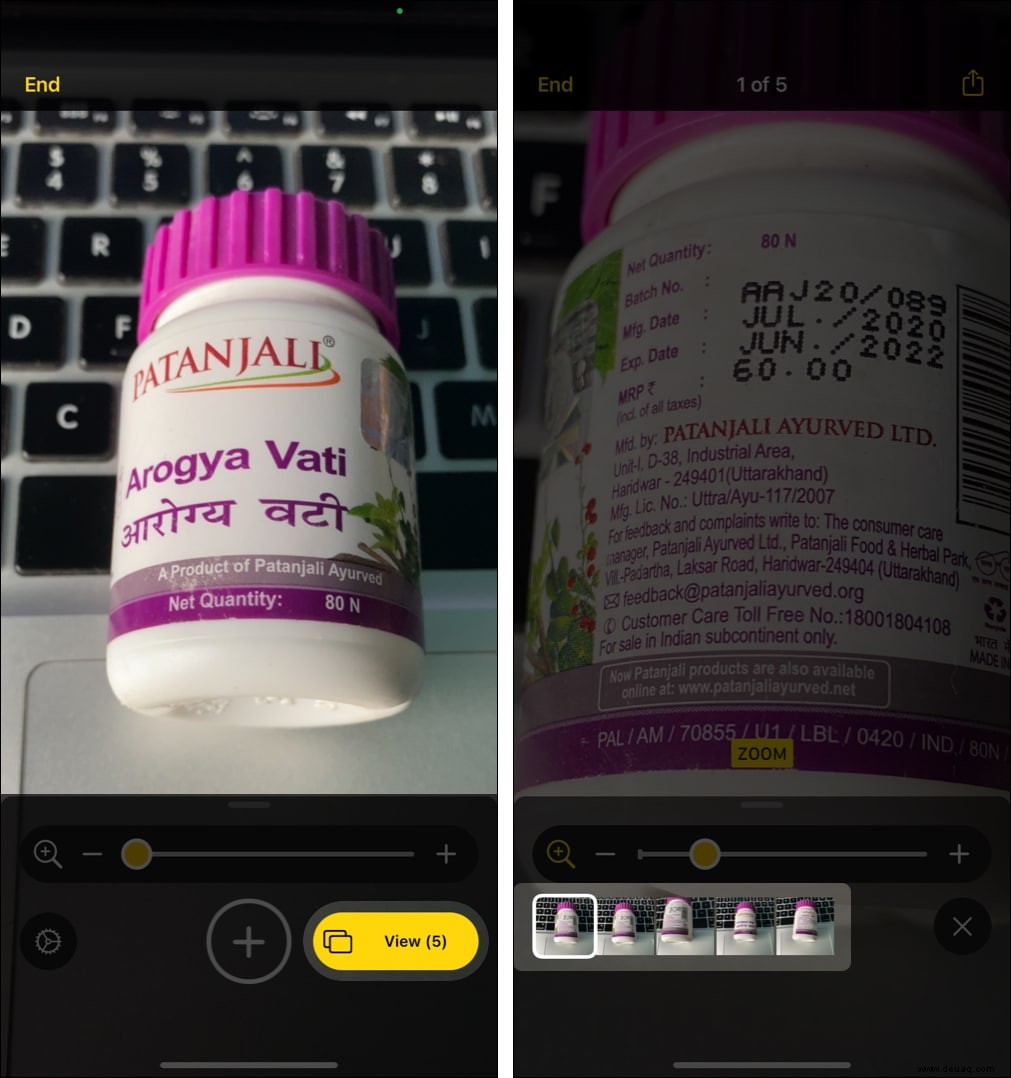Viewport: 1011px width, 1078px height.
Task: Increase zoom with plus next to View (5) screen slider
Action: [446, 854]
